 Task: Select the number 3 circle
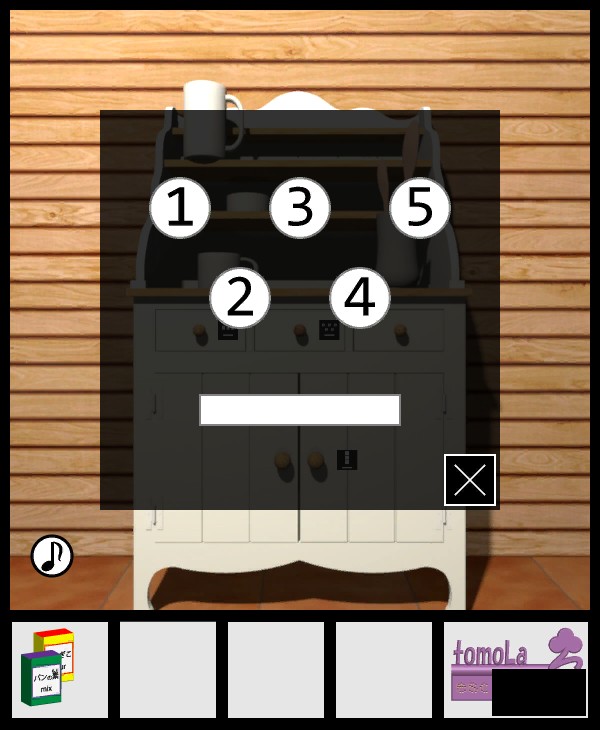(x=300, y=208)
